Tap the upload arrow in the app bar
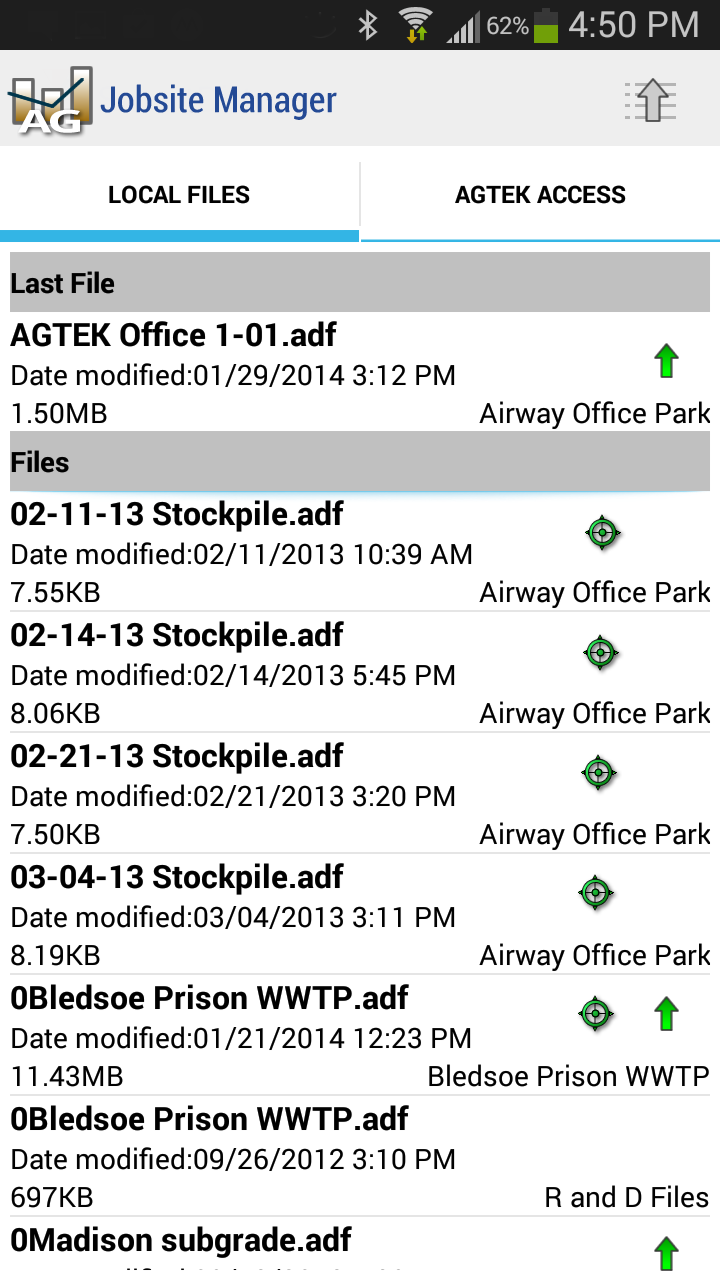The height and width of the screenshot is (1280, 720). pos(651,100)
